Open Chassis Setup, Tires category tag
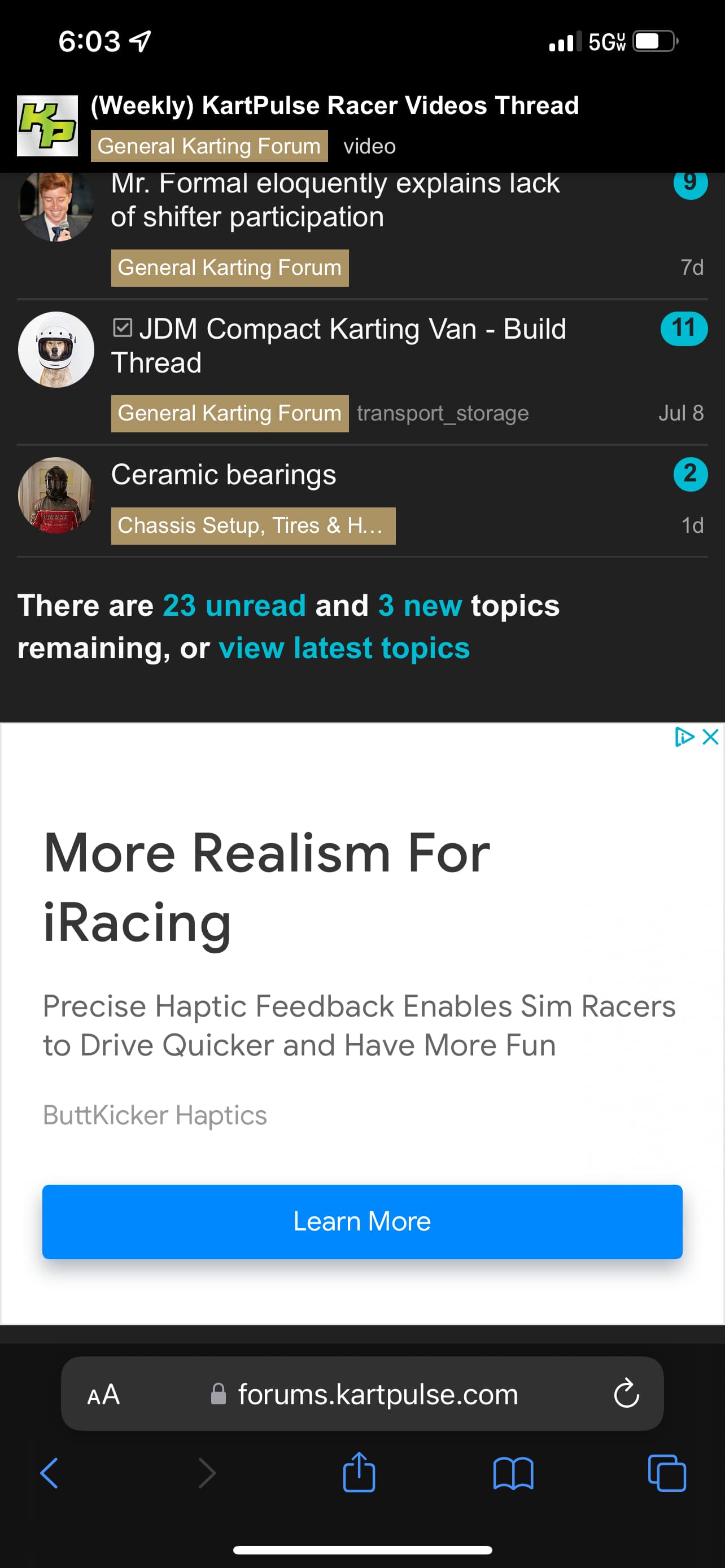 (x=253, y=525)
